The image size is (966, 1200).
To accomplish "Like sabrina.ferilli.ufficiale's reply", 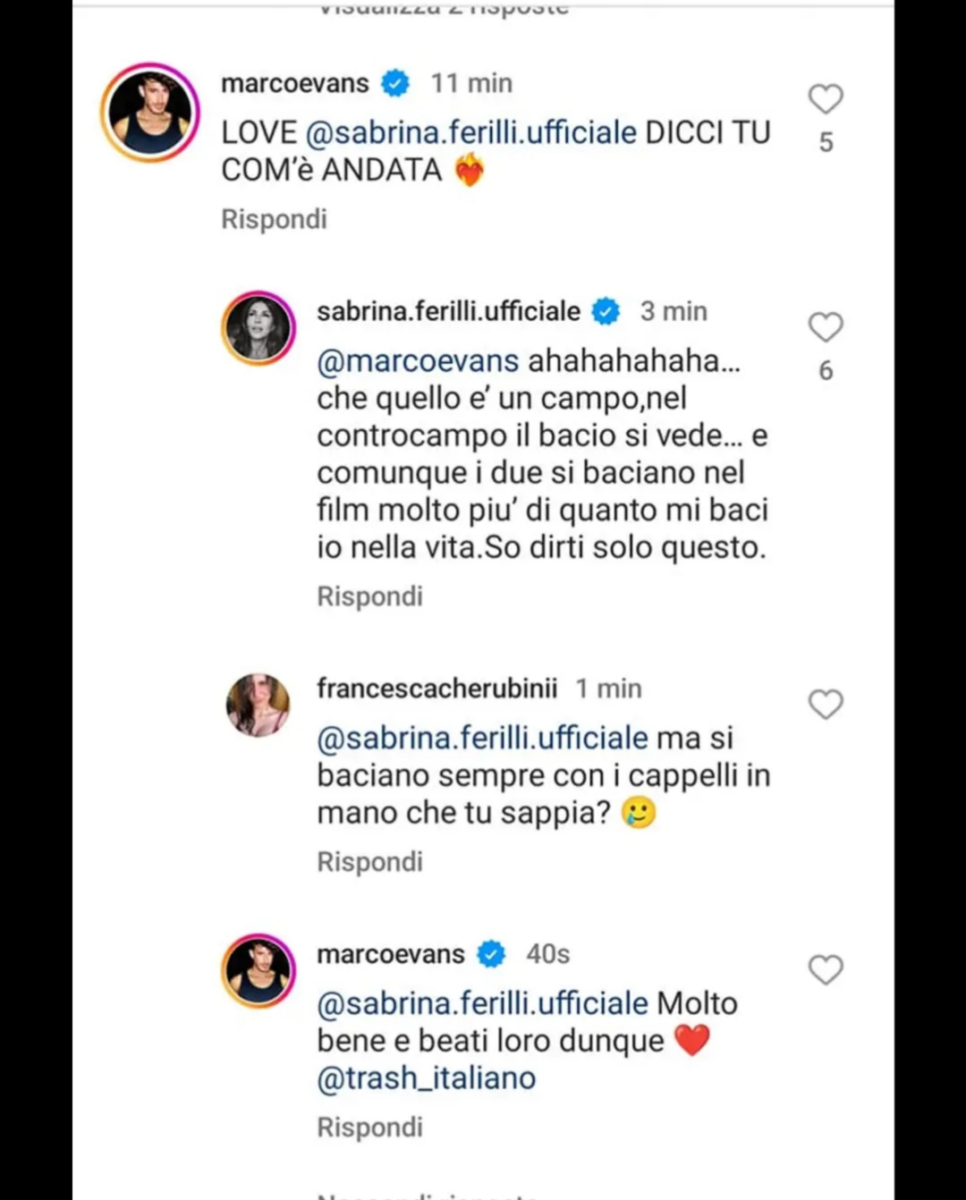I will [825, 327].
